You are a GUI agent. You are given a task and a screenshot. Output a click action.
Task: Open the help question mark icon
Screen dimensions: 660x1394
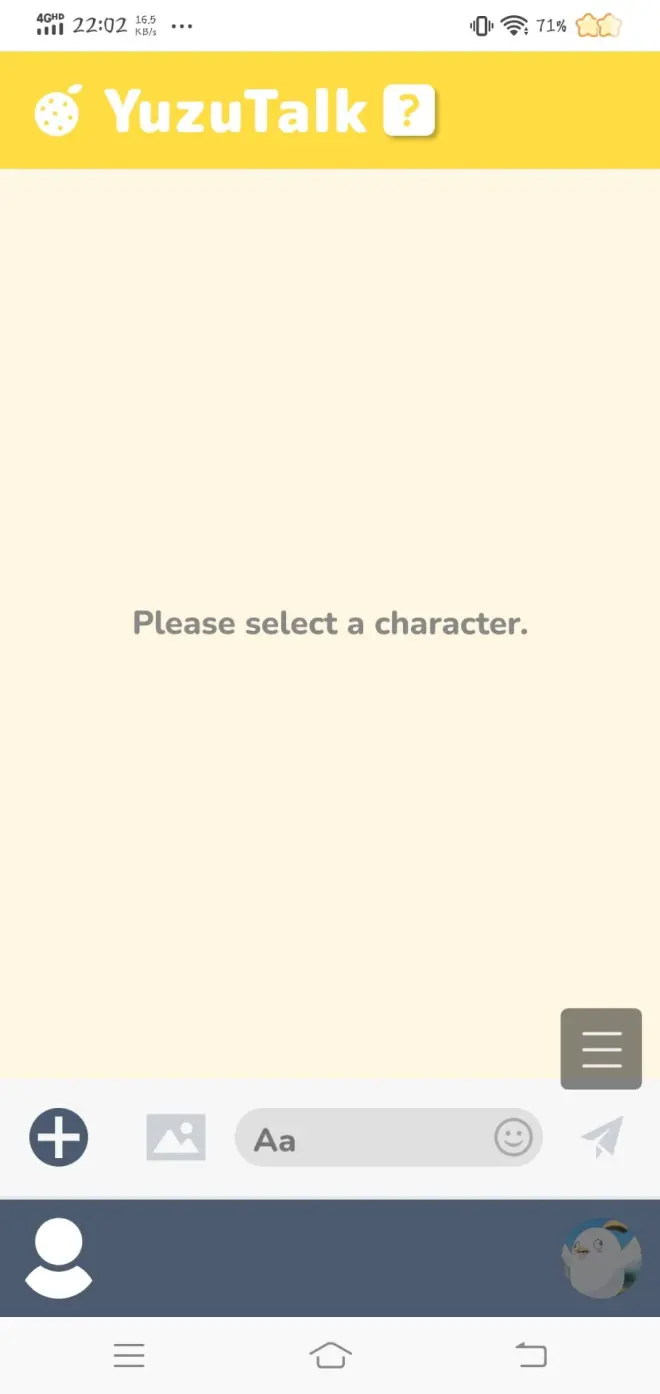point(409,111)
